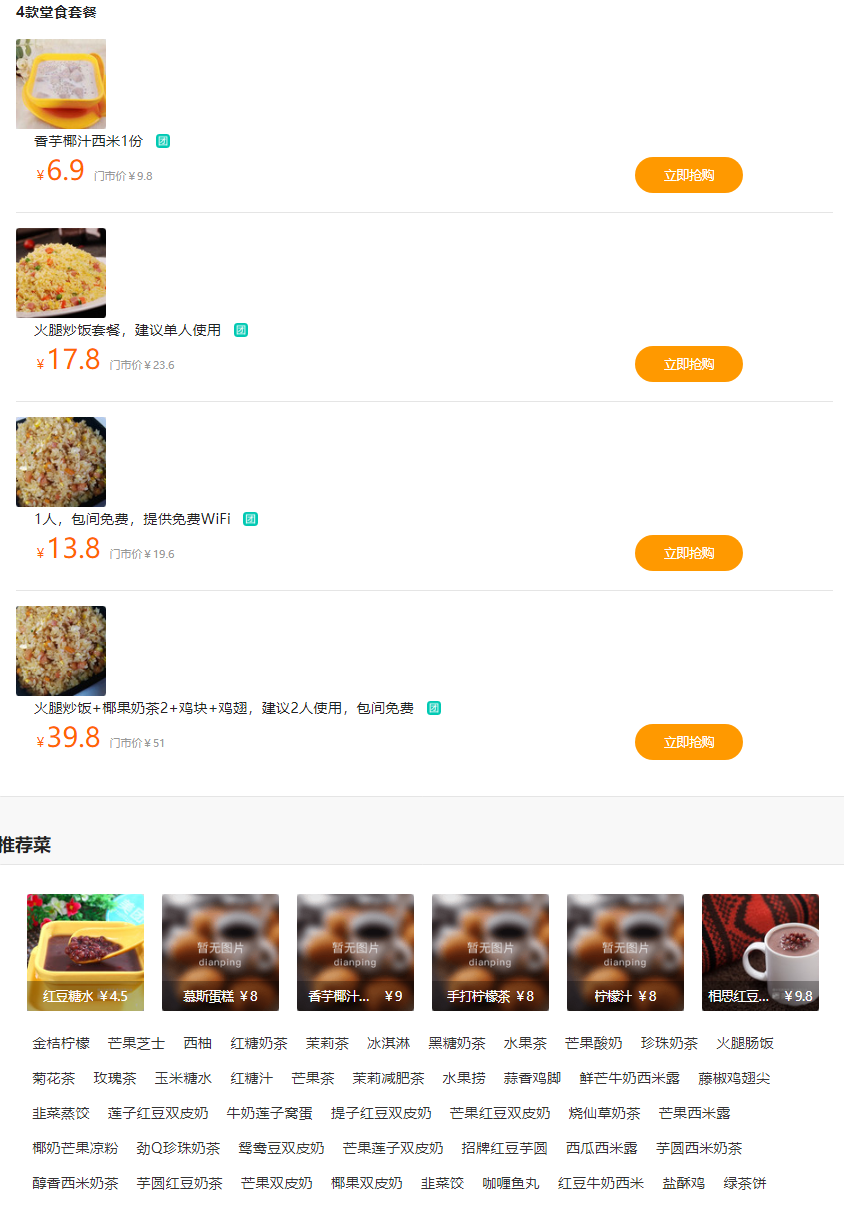Tap 立即抢购 for 香芋椰汁西米1份
Viewport: 844px width, 1226px height.
pos(688,175)
